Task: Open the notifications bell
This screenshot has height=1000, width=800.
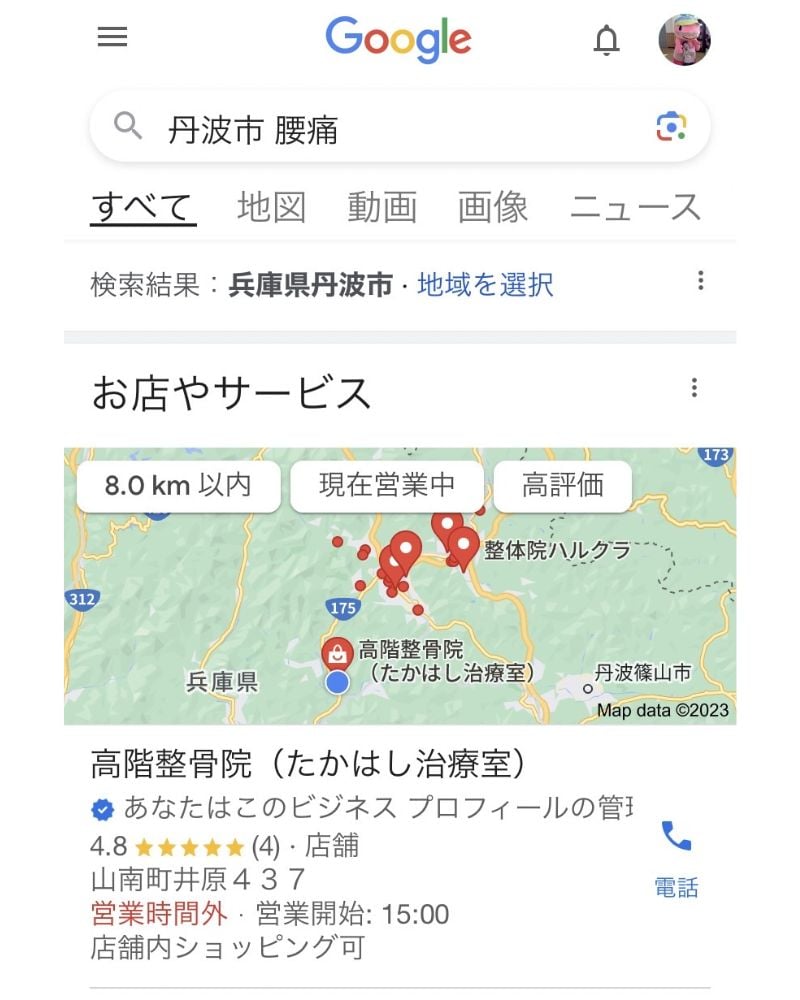Action: 606,40
